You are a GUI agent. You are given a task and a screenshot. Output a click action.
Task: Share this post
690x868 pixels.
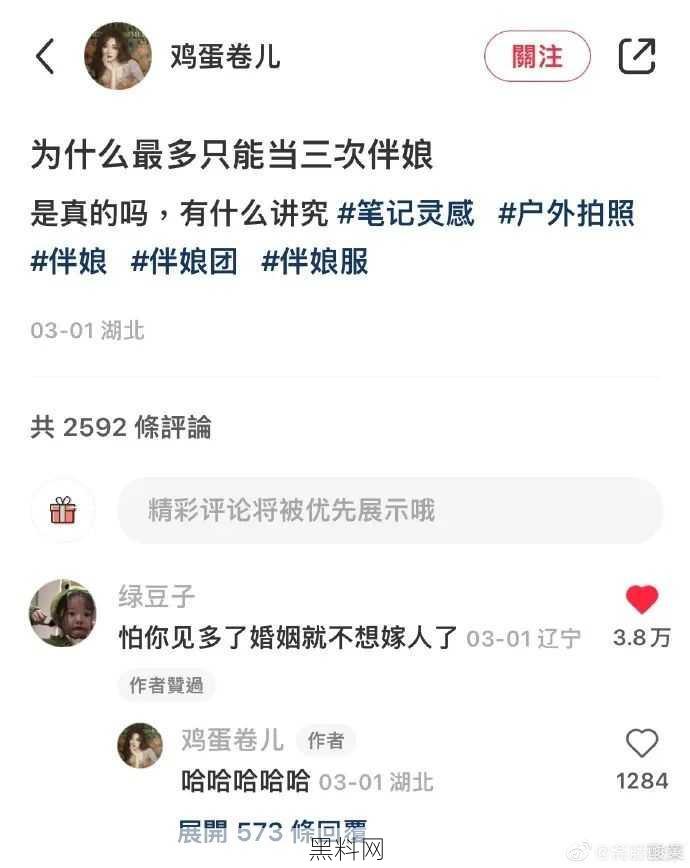click(x=637, y=56)
